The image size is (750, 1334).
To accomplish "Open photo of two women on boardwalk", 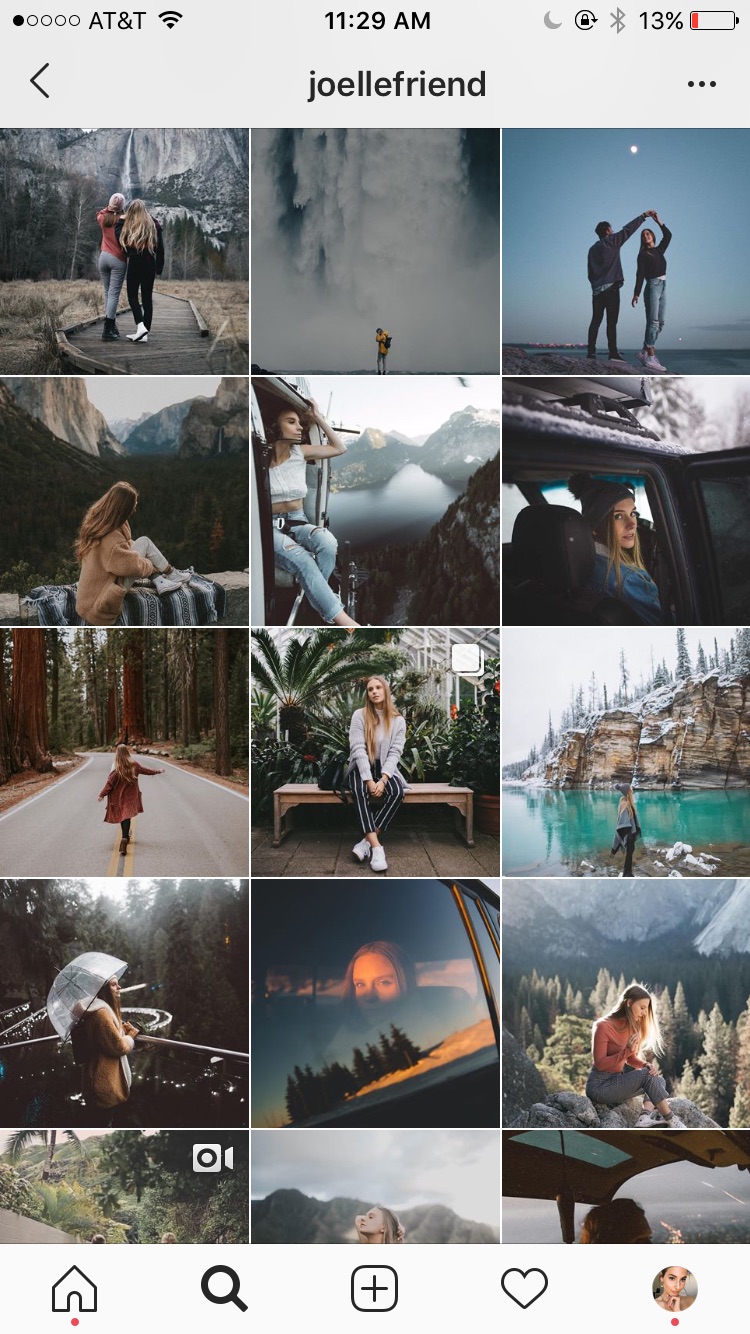I will coord(124,251).
